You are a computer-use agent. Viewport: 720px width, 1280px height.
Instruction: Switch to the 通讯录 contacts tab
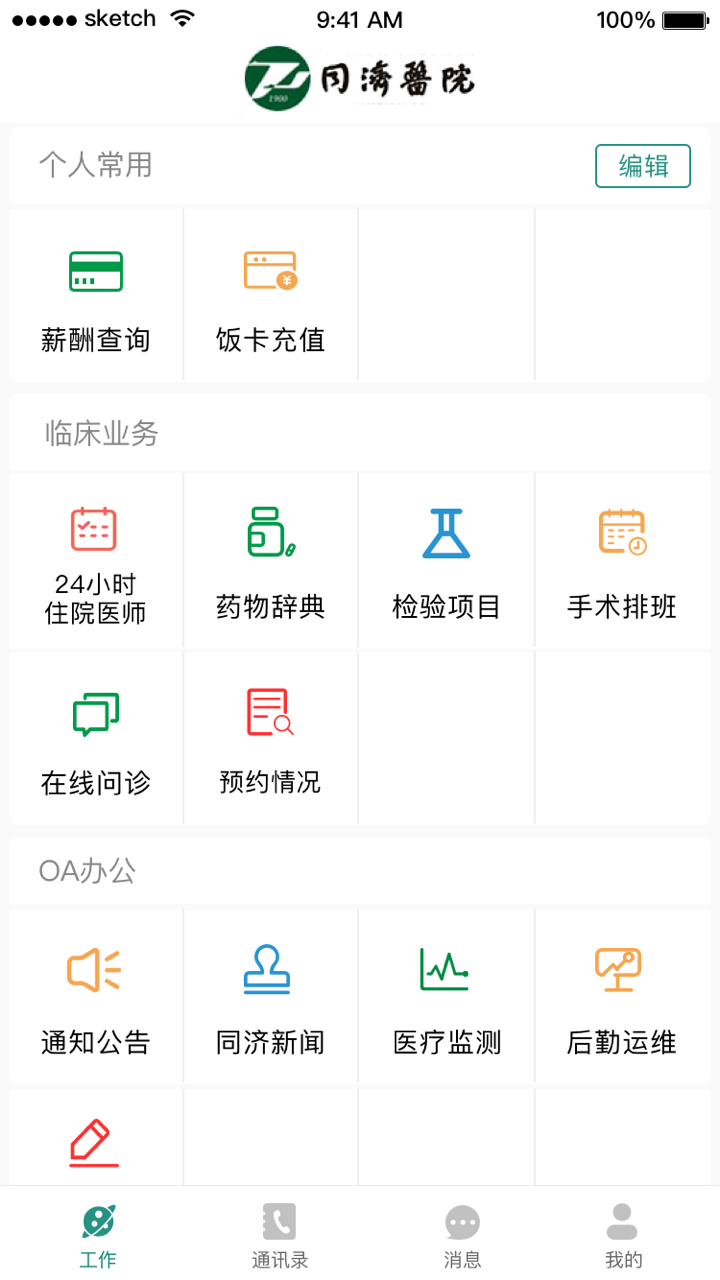[279, 1232]
